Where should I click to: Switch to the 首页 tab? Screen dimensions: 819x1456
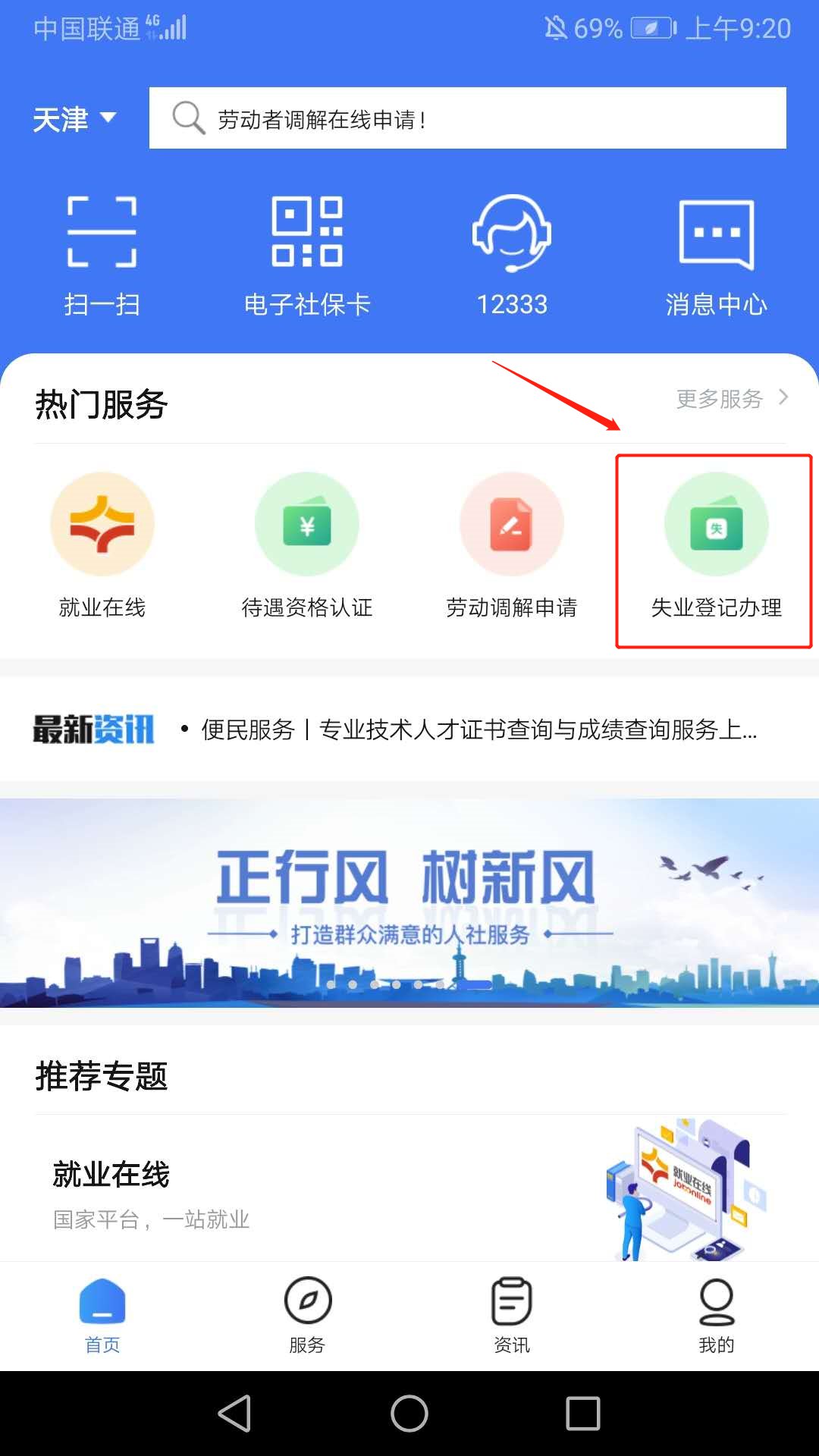coord(102,1316)
